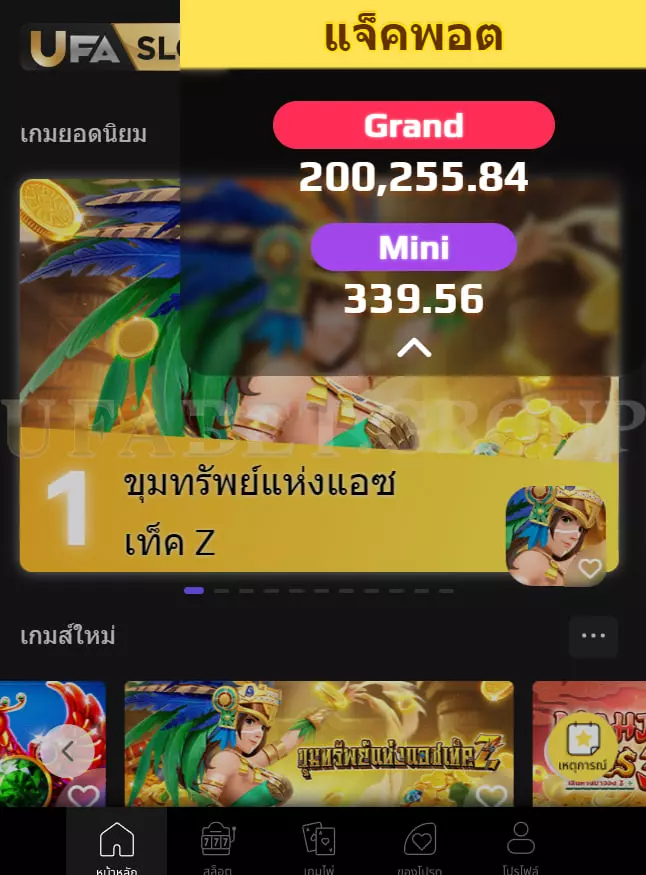Go to previous new games with left arrow

coord(68,750)
